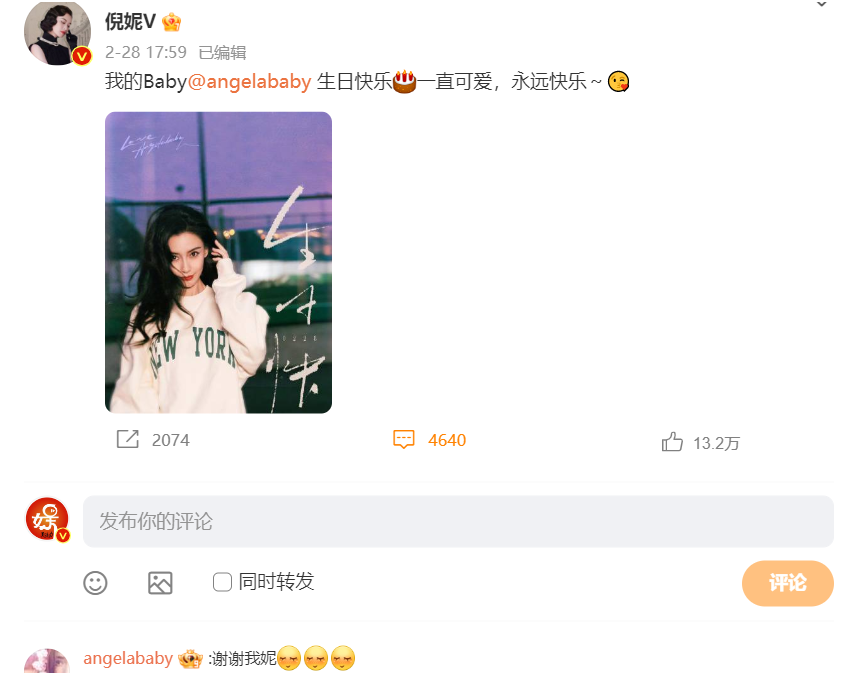Open angelababy's profile from the comment
Viewport: 843px width, 673px height.
127,658
